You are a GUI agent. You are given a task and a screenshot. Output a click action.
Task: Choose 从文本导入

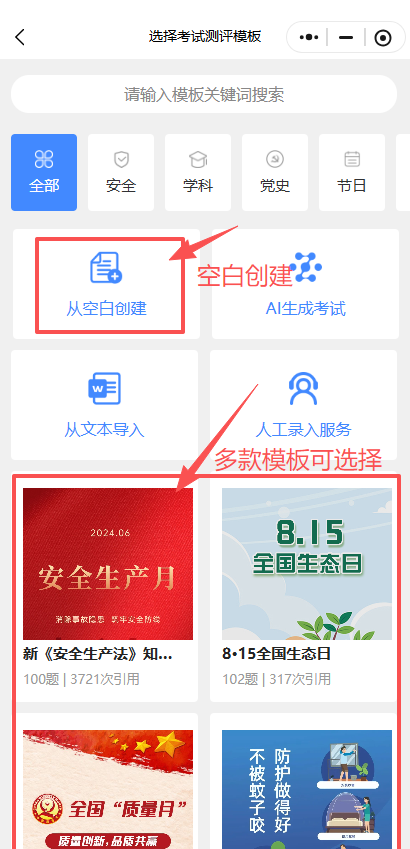(x=105, y=405)
